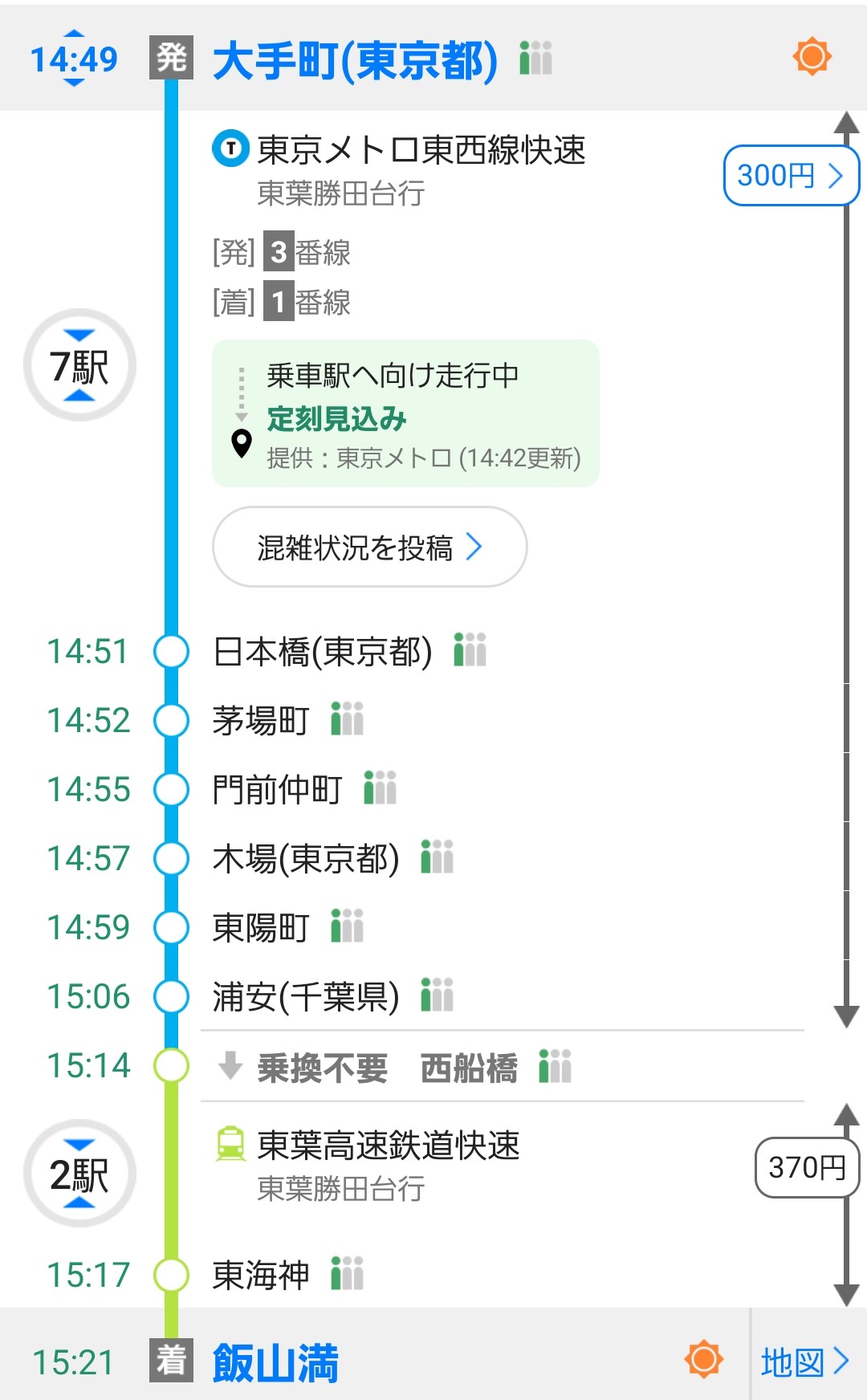
Task: Open arrival station 飯山満
Action: coord(275,1363)
